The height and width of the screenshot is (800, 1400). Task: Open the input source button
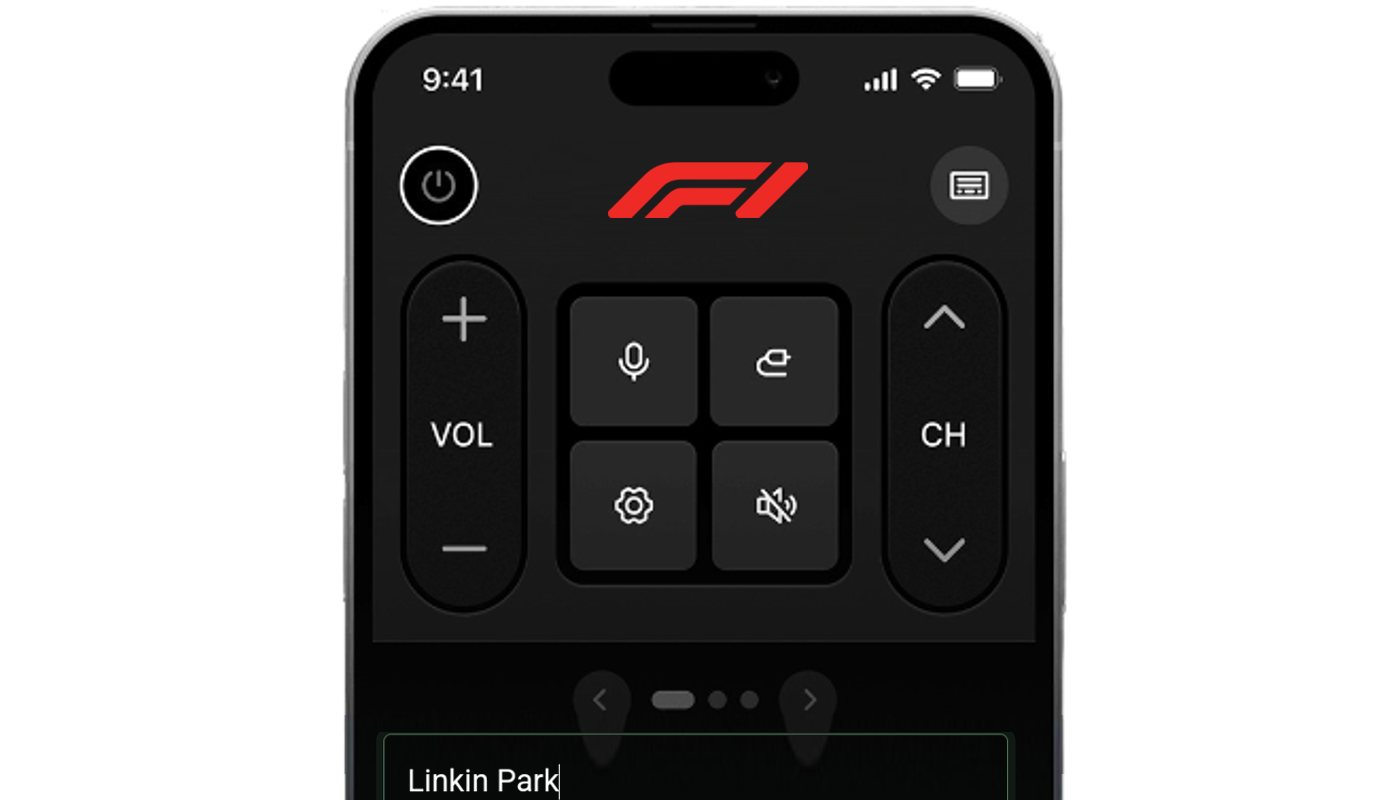(x=773, y=361)
